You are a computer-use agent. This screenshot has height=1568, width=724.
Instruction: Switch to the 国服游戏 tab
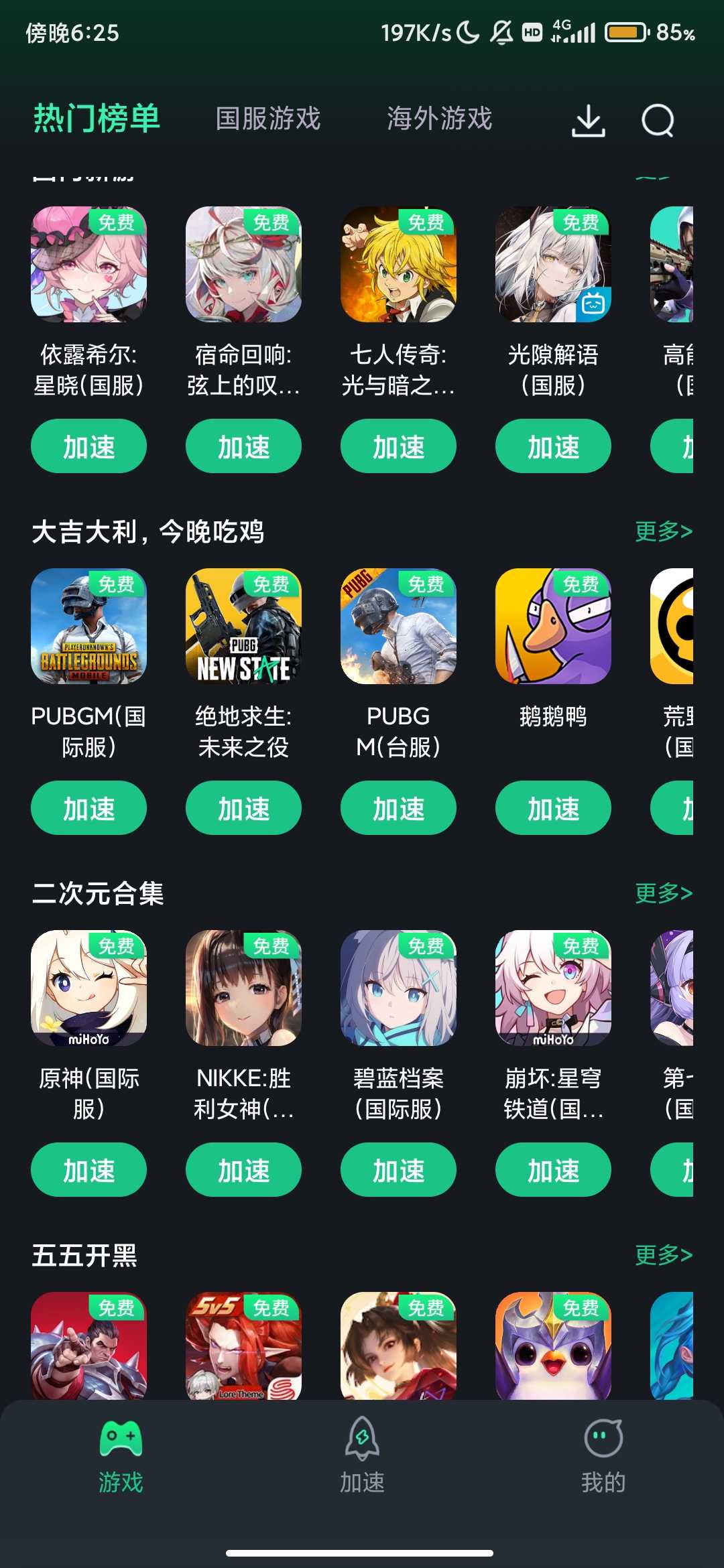tap(268, 119)
